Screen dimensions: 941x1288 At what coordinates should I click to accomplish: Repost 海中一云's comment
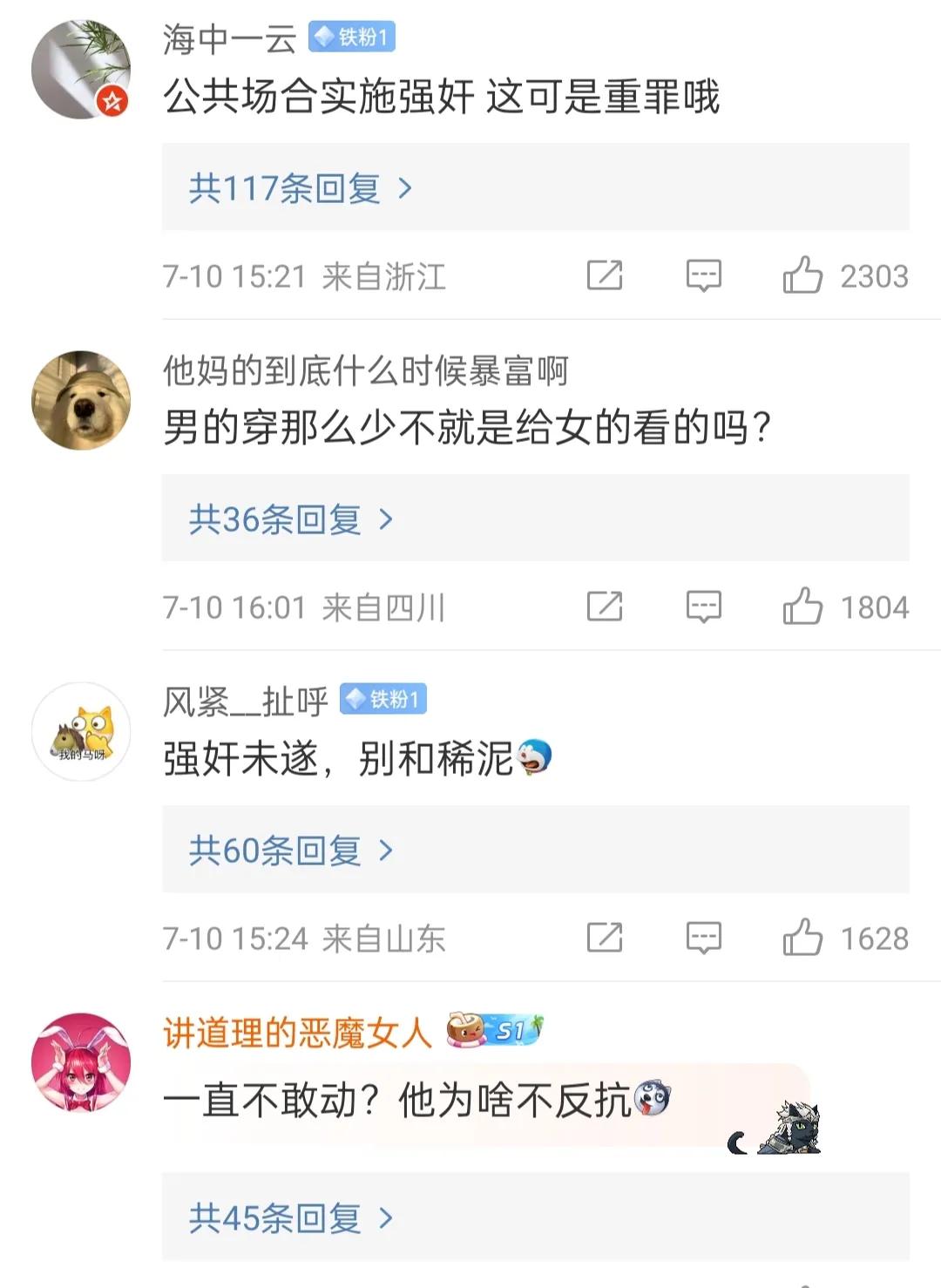pyautogui.click(x=604, y=276)
